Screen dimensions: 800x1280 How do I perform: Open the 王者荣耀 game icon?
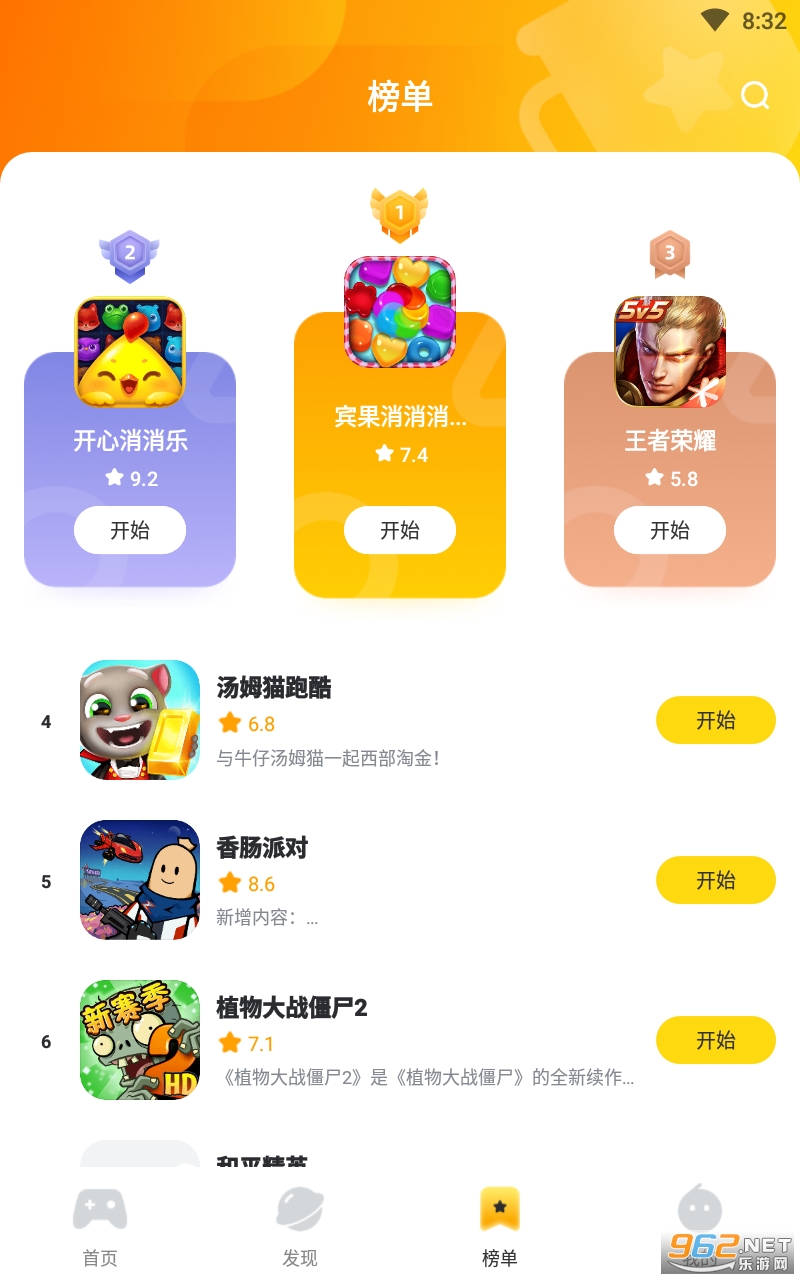[670, 352]
